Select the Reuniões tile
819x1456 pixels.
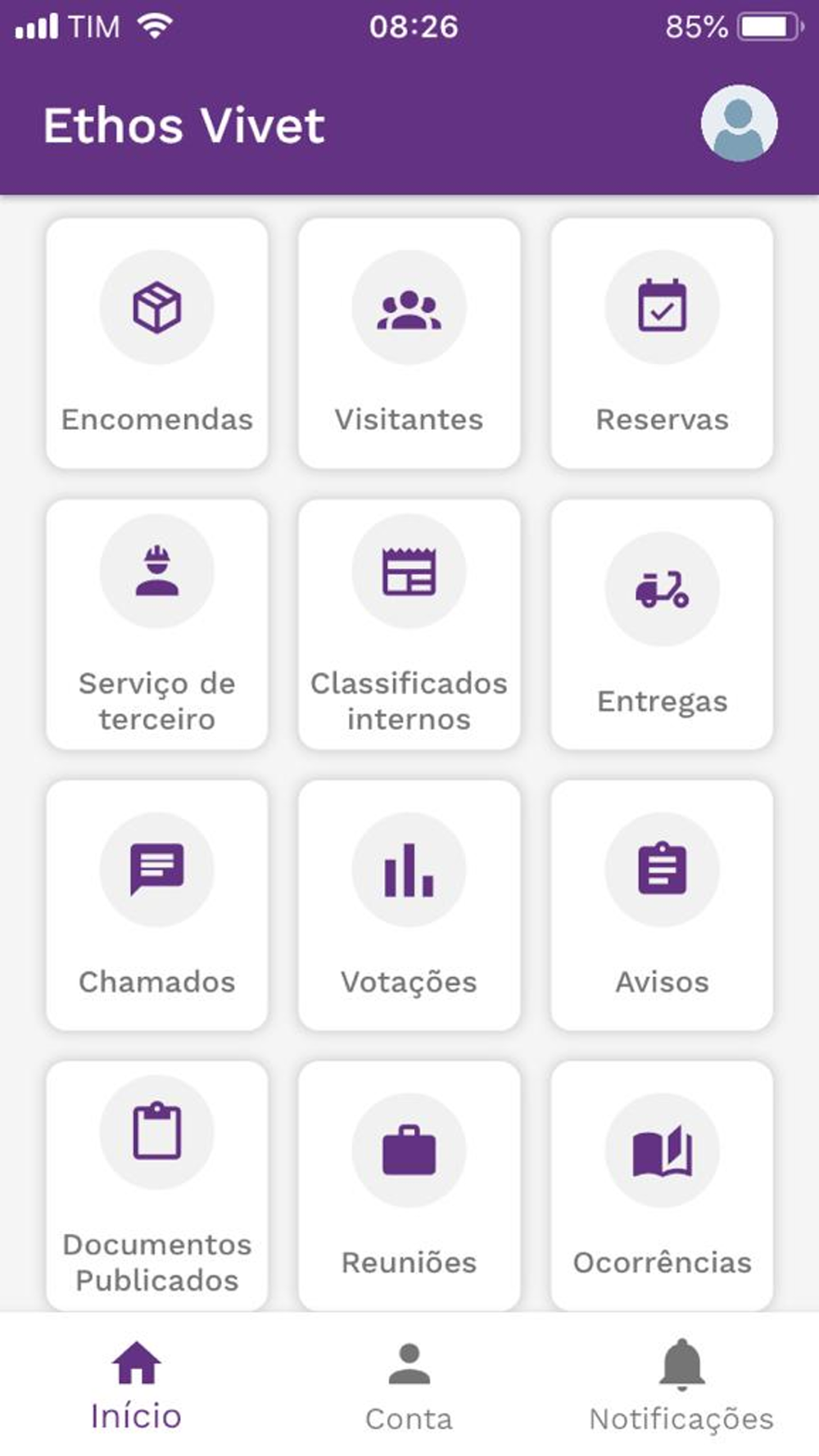tap(409, 1186)
